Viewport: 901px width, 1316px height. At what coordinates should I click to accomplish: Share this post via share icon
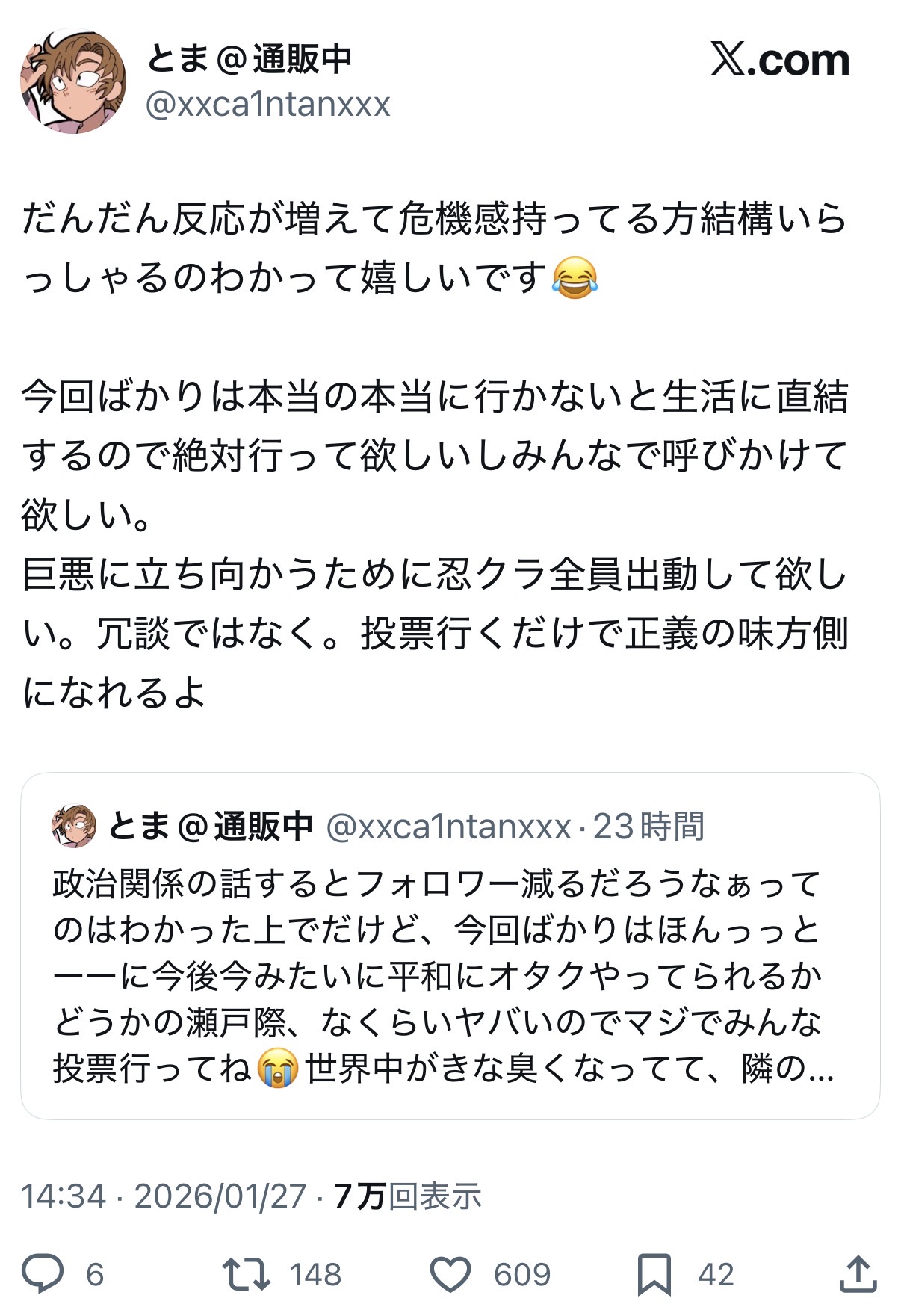(857, 1273)
